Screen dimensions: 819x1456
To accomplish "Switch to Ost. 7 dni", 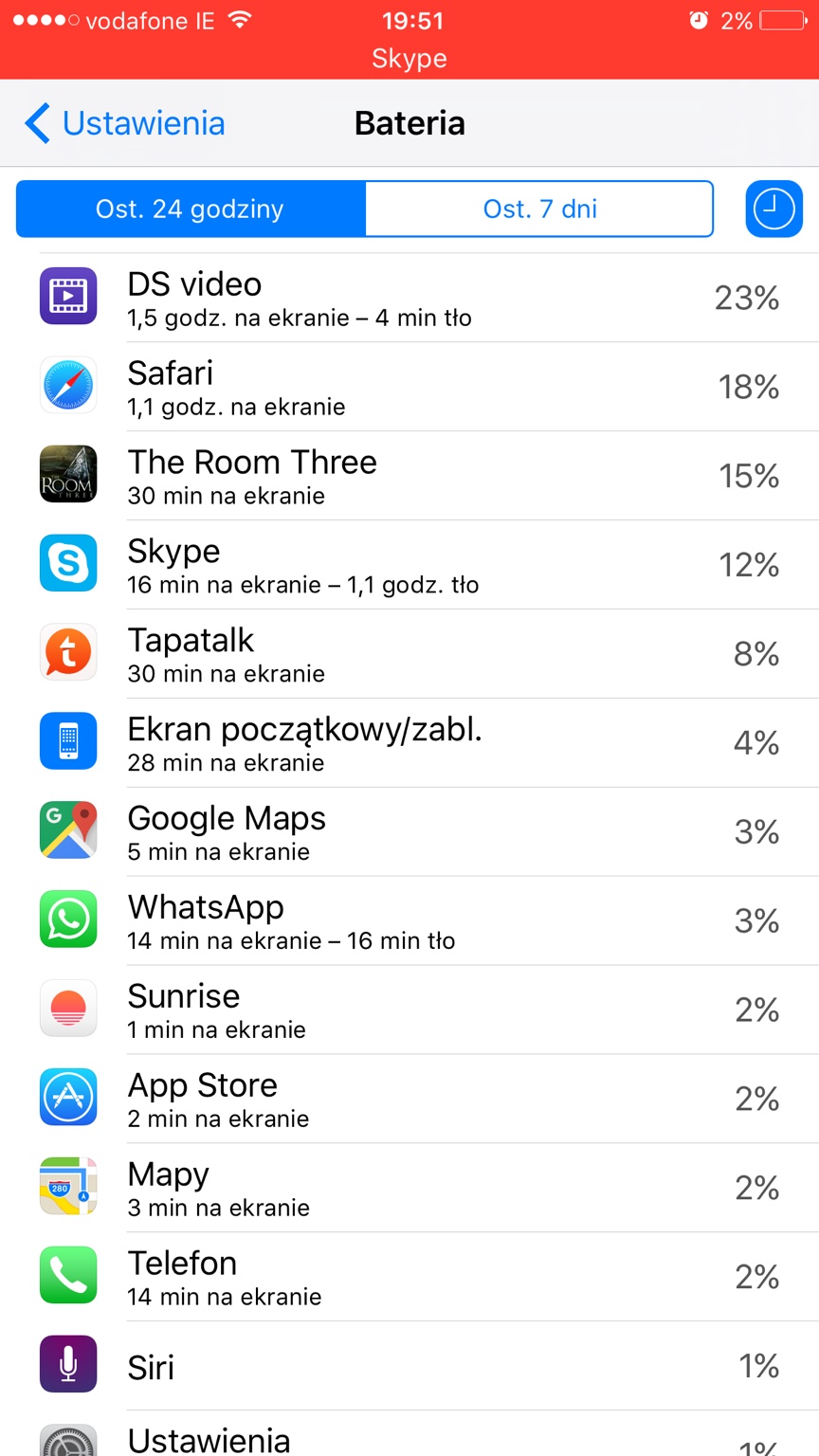I will [539, 209].
